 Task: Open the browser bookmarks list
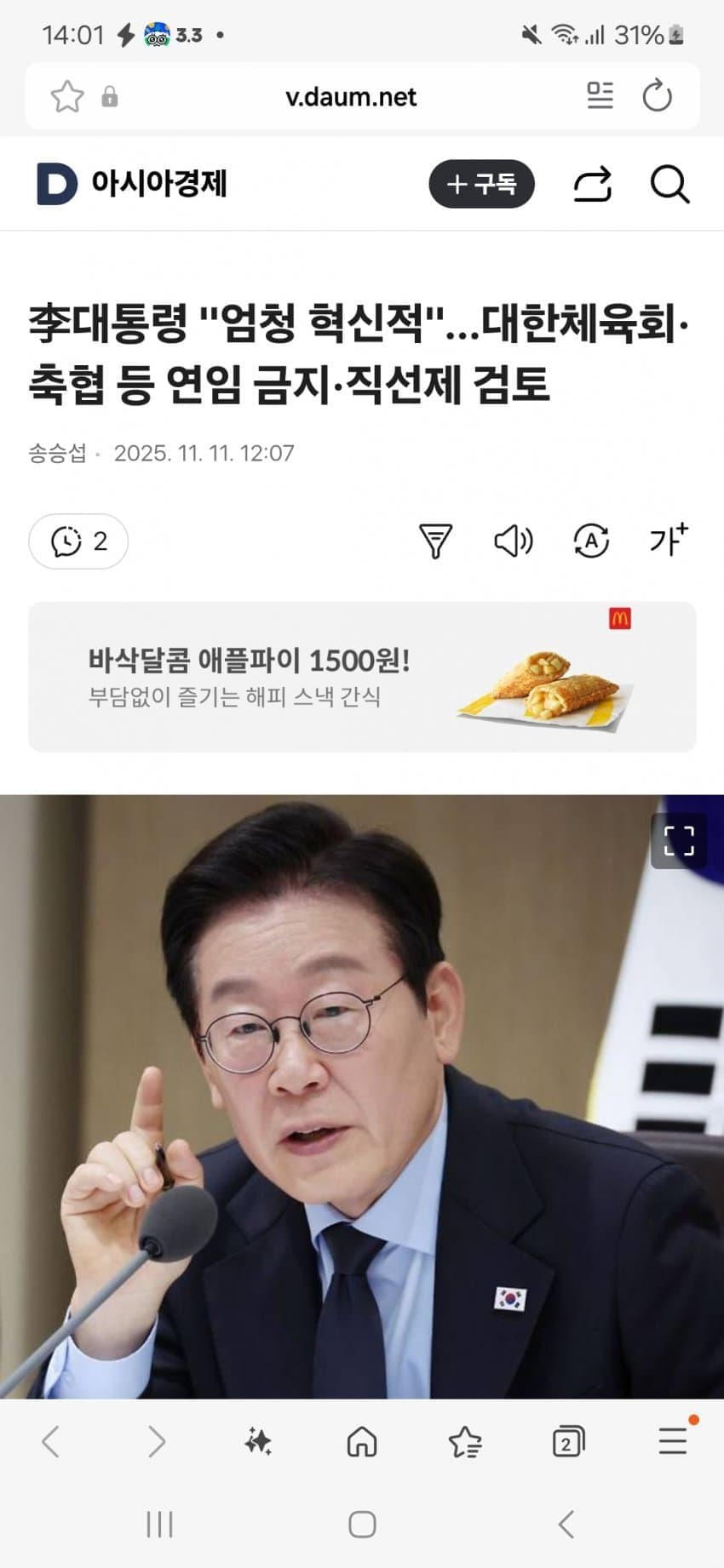point(465,1442)
